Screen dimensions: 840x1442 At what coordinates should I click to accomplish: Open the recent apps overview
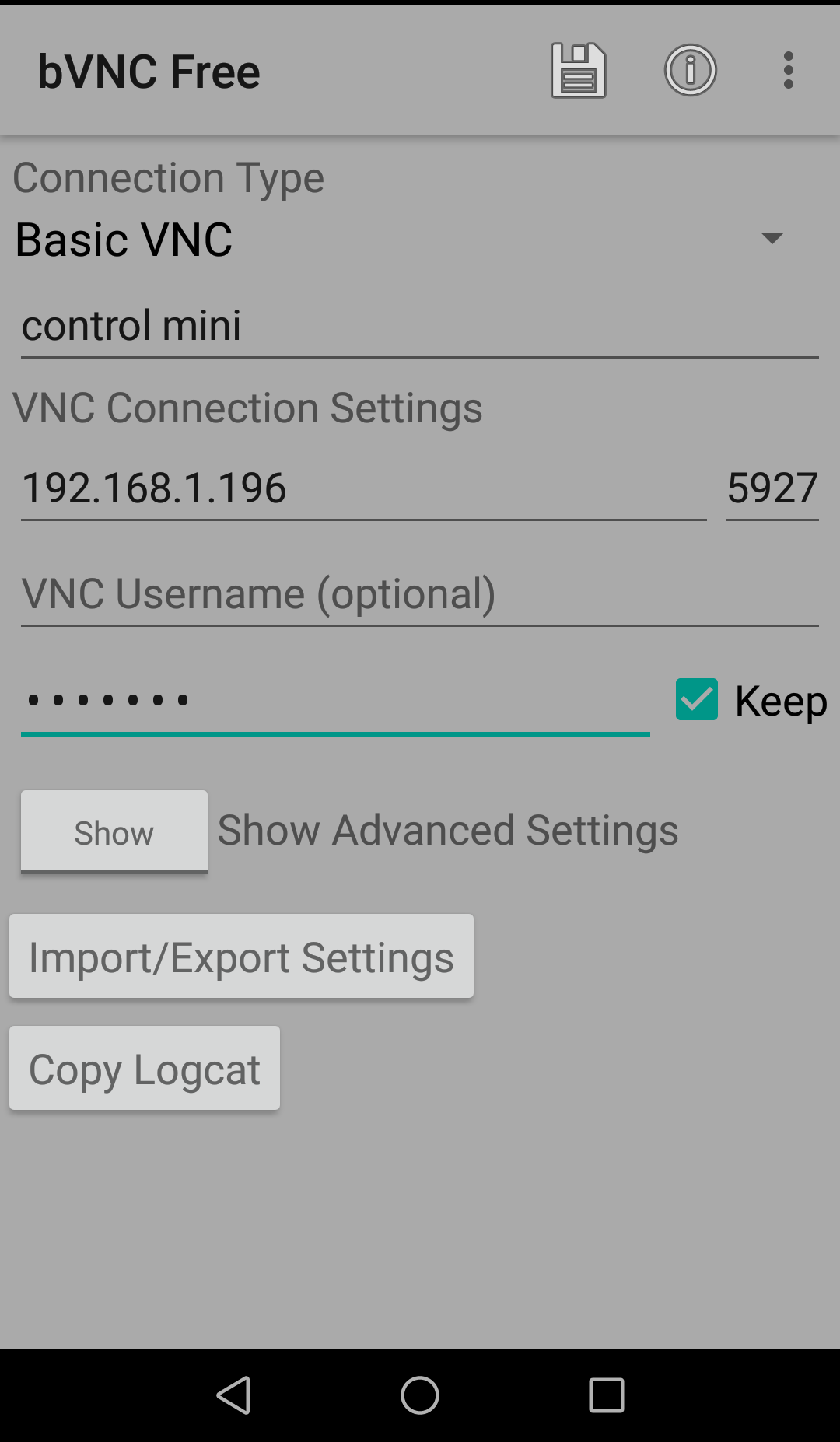pos(607,1395)
